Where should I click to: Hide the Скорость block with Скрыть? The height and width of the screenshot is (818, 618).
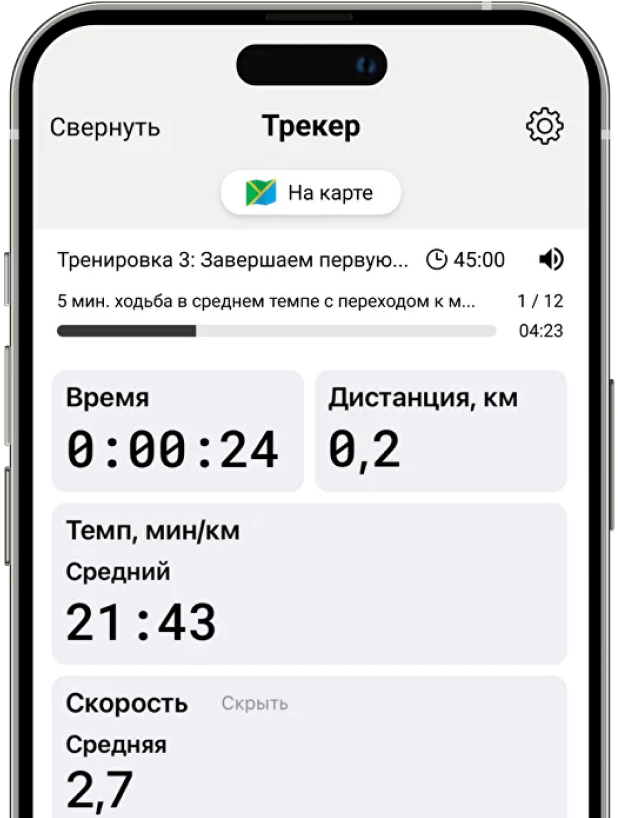click(x=254, y=703)
